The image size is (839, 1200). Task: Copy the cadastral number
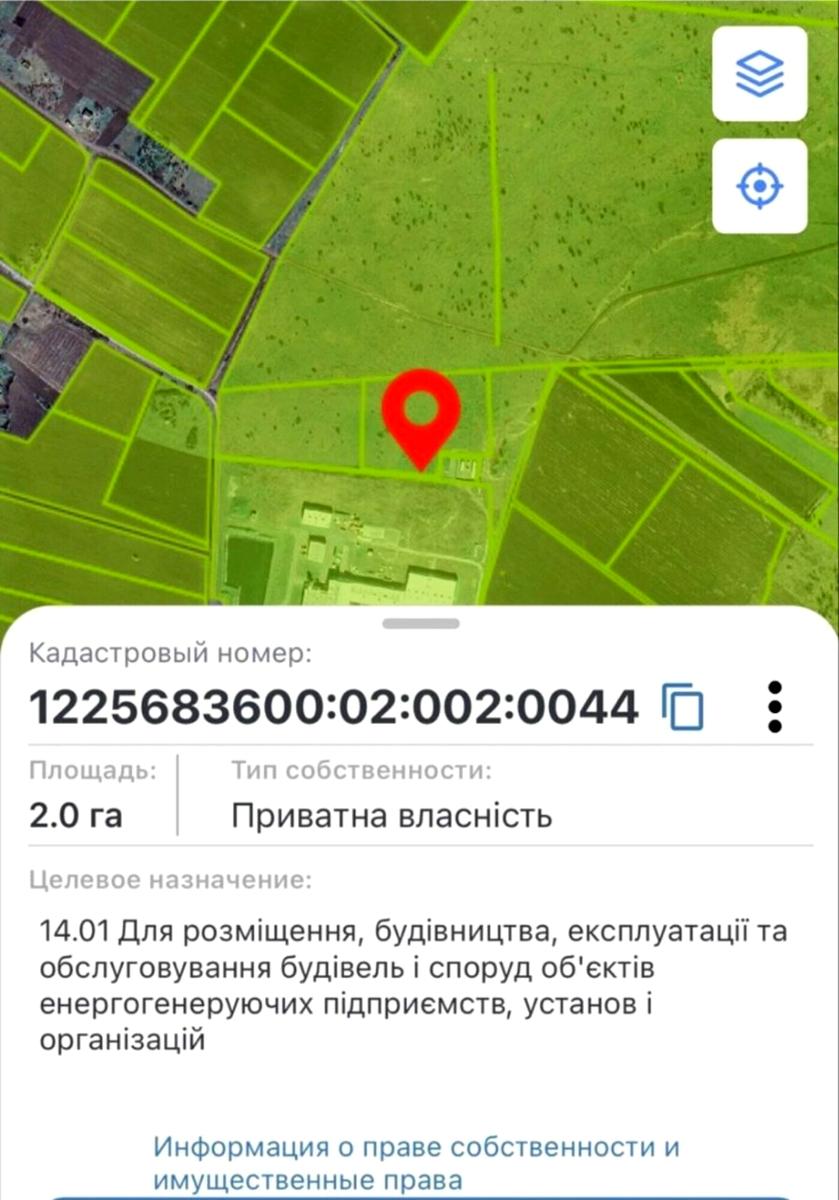pyautogui.click(x=683, y=707)
